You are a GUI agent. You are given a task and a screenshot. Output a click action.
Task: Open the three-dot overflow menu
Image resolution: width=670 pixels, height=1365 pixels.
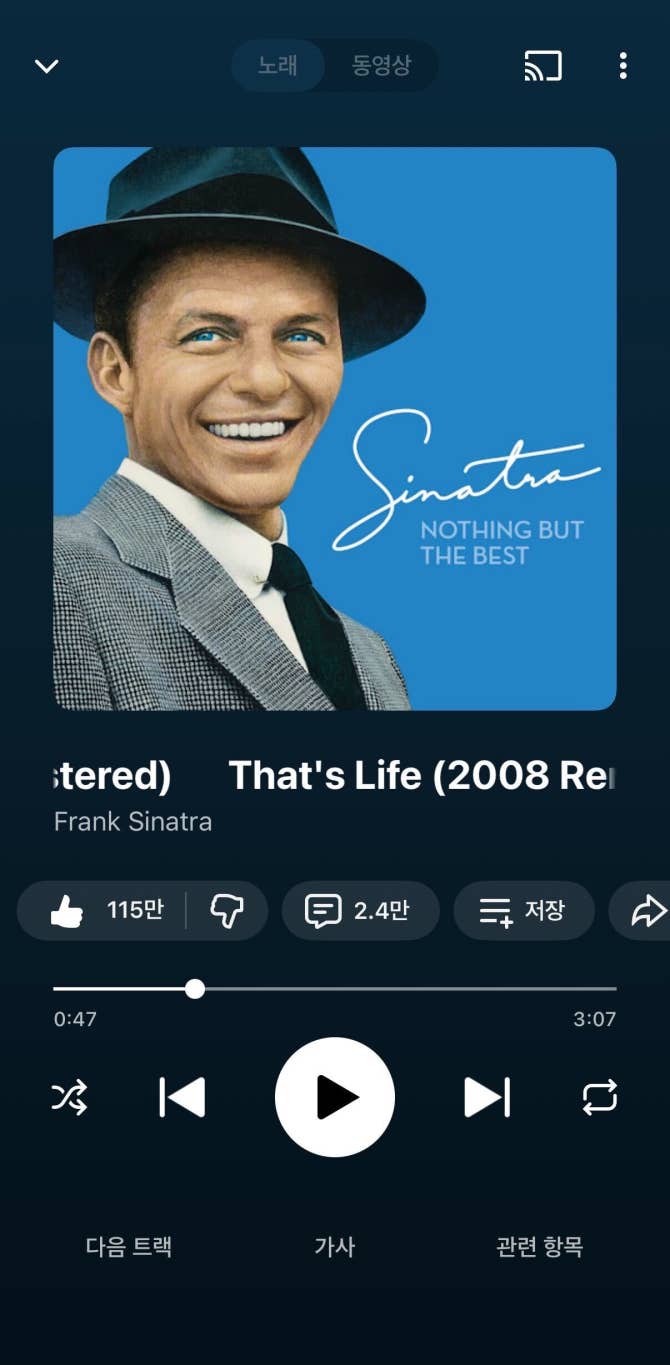(623, 66)
